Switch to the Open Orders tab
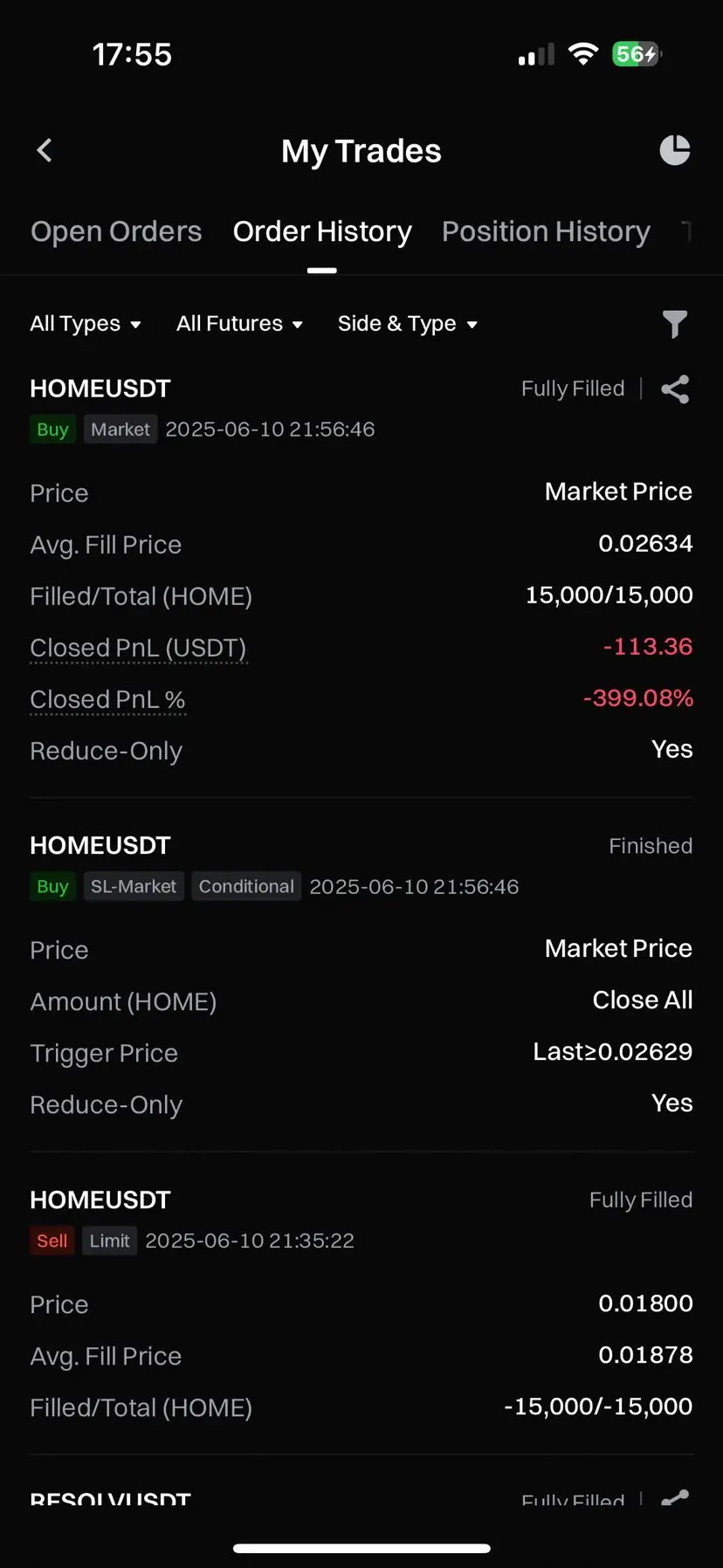Image resolution: width=723 pixels, height=1568 pixels. (116, 231)
